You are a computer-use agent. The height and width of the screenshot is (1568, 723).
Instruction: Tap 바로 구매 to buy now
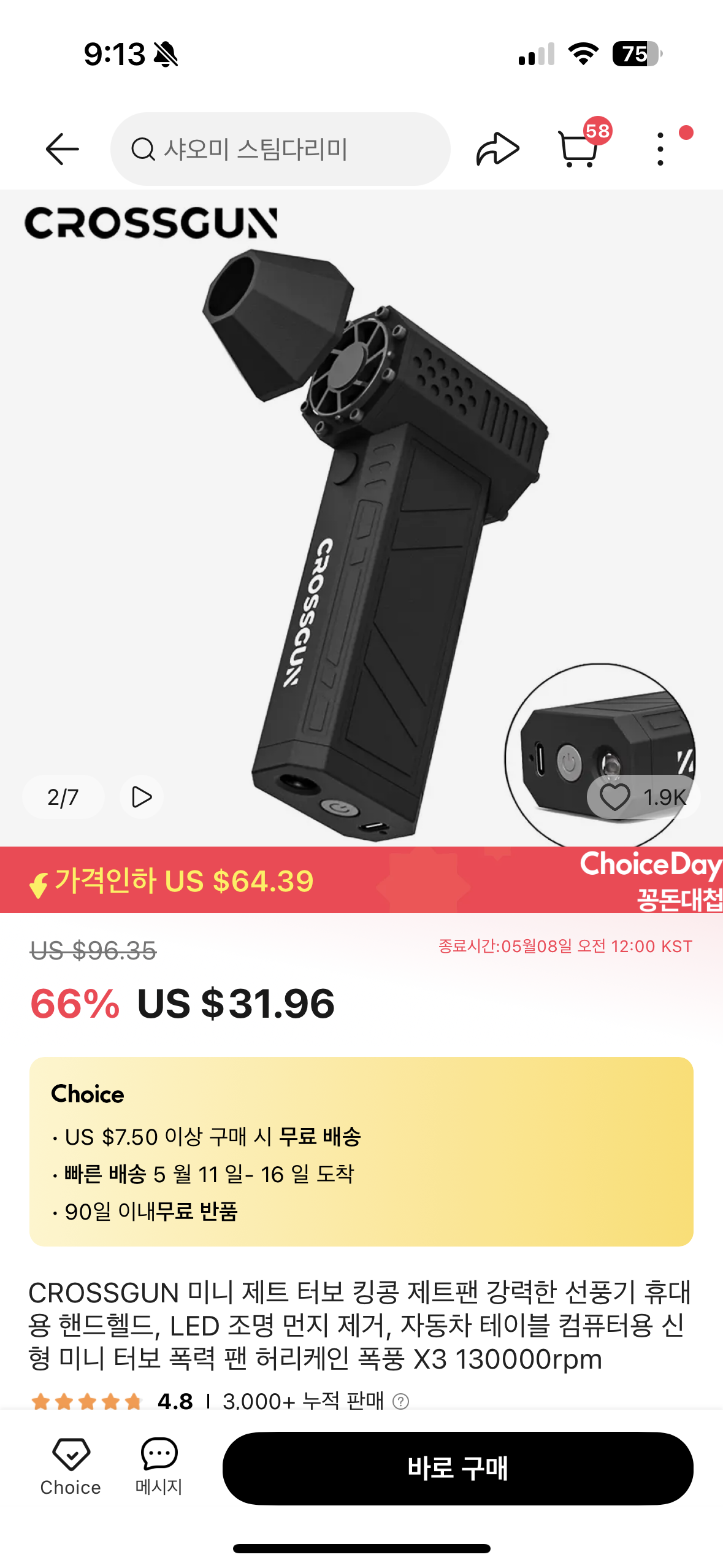coord(457,1468)
